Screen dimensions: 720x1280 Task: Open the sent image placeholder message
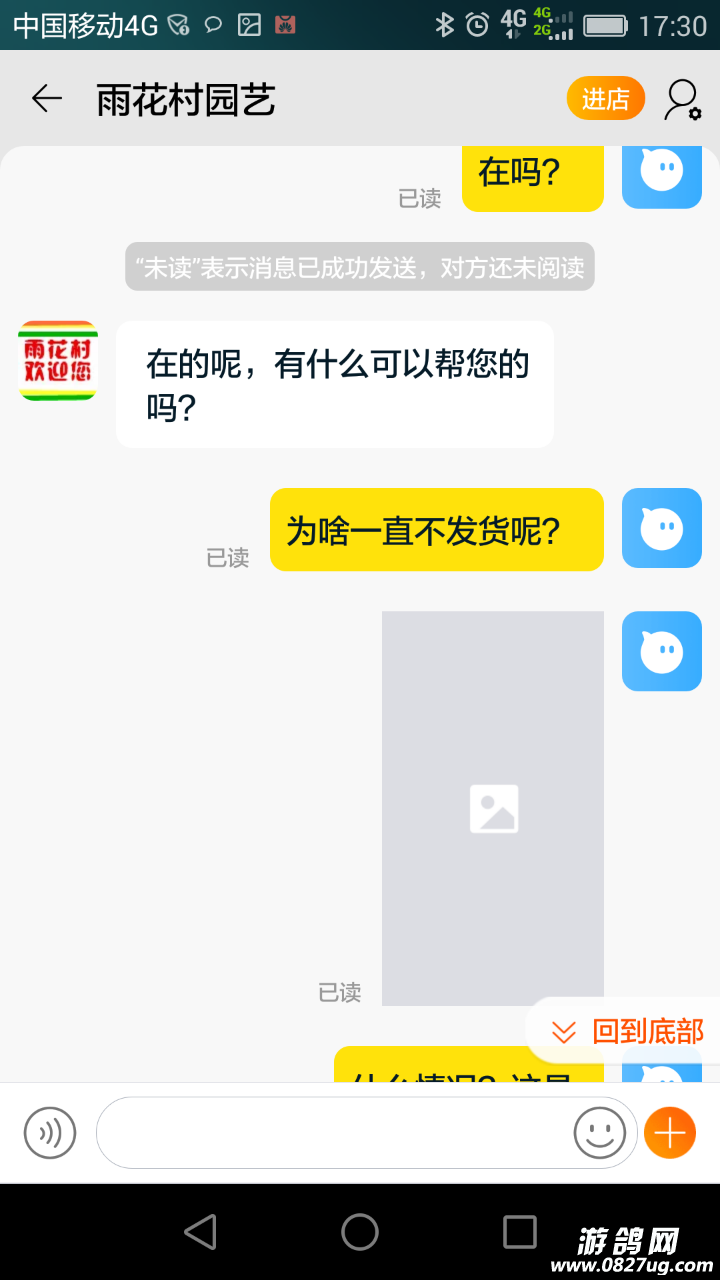(493, 808)
